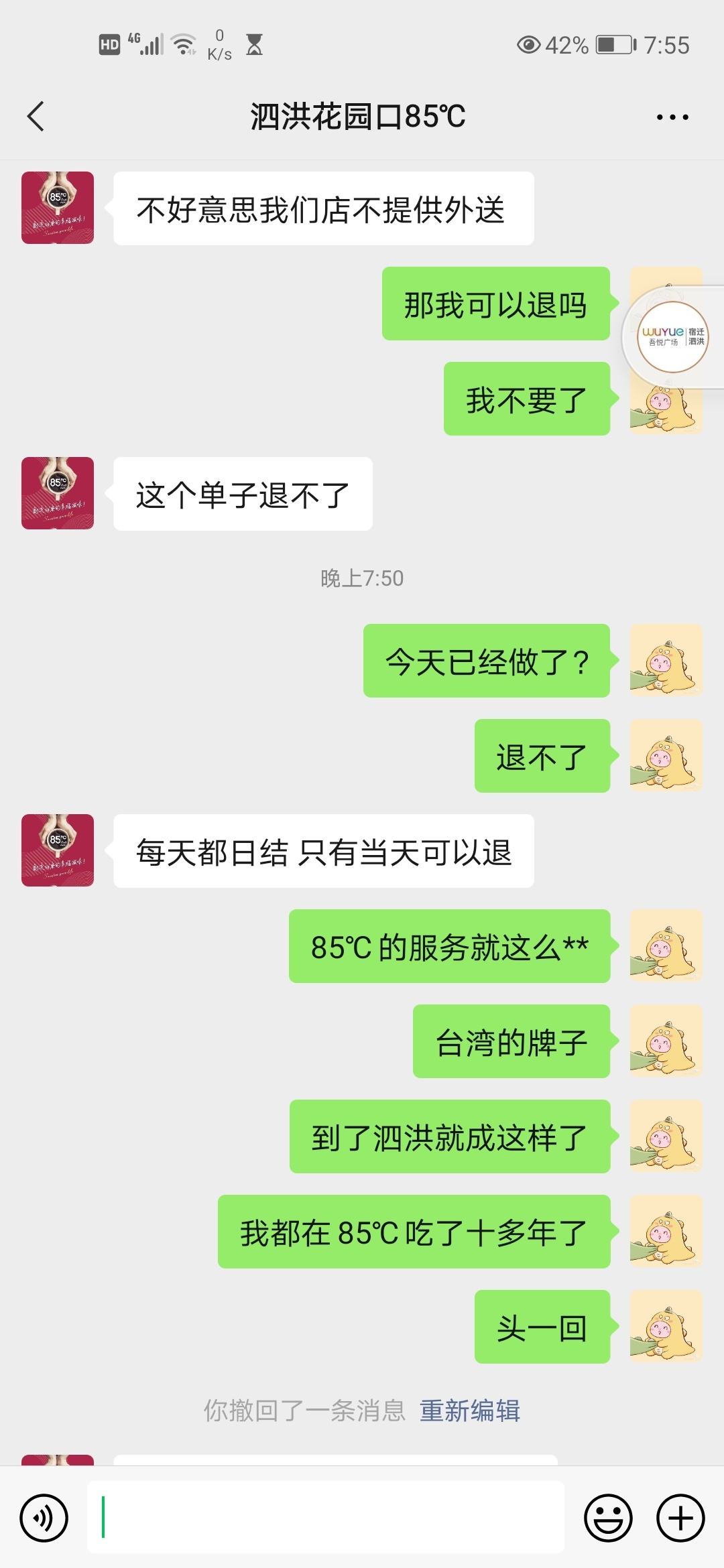Go back from the chat
Screen dimensions: 724x1568
point(36,117)
